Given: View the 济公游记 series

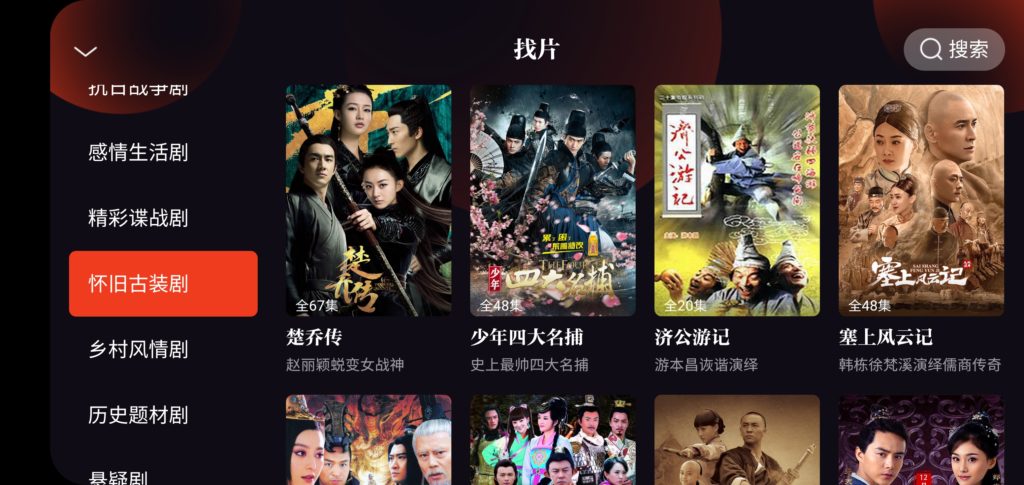Looking at the screenshot, I should click(x=737, y=201).
